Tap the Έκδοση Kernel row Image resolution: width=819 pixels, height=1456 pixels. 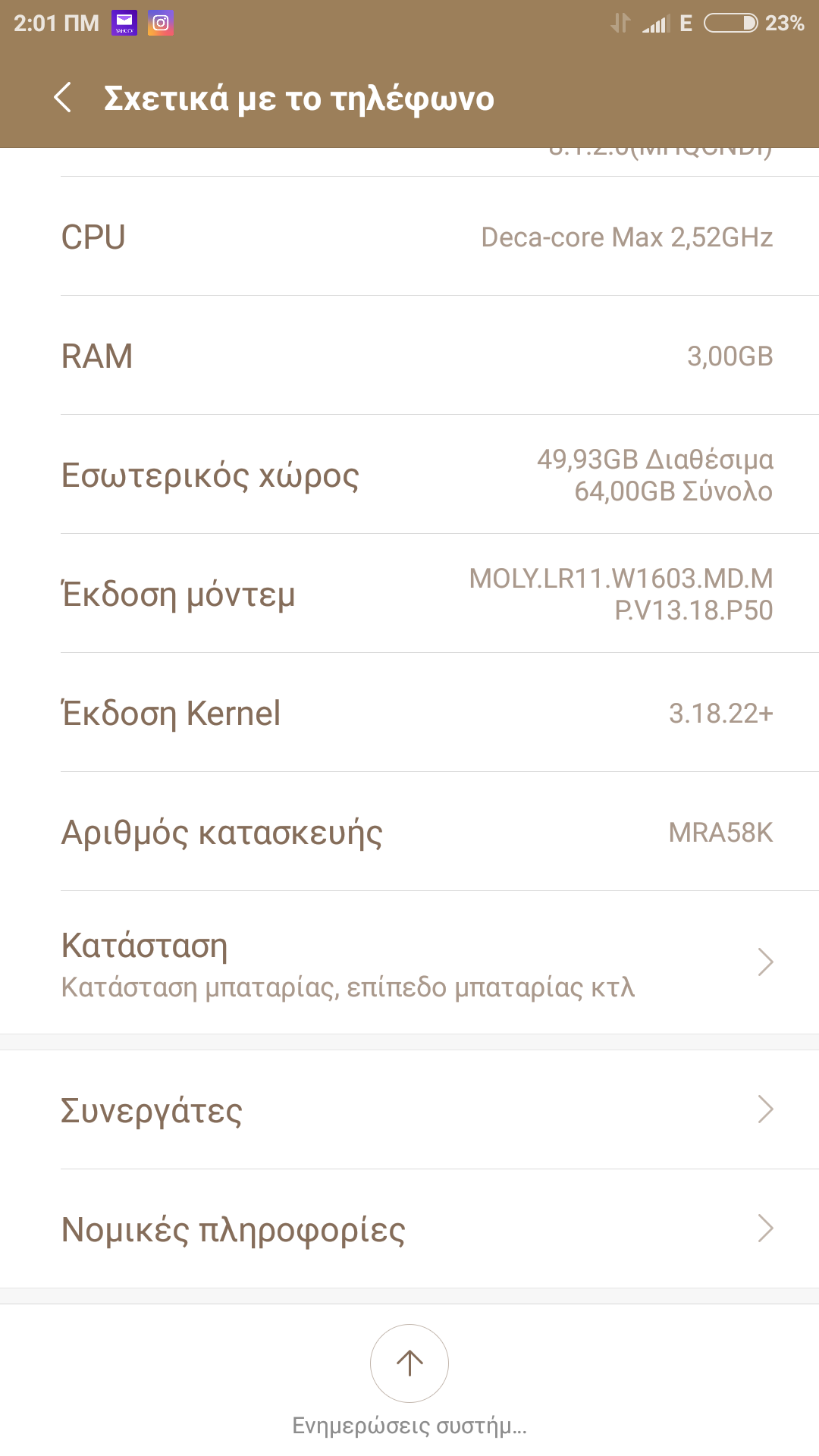tap(409, 713)
